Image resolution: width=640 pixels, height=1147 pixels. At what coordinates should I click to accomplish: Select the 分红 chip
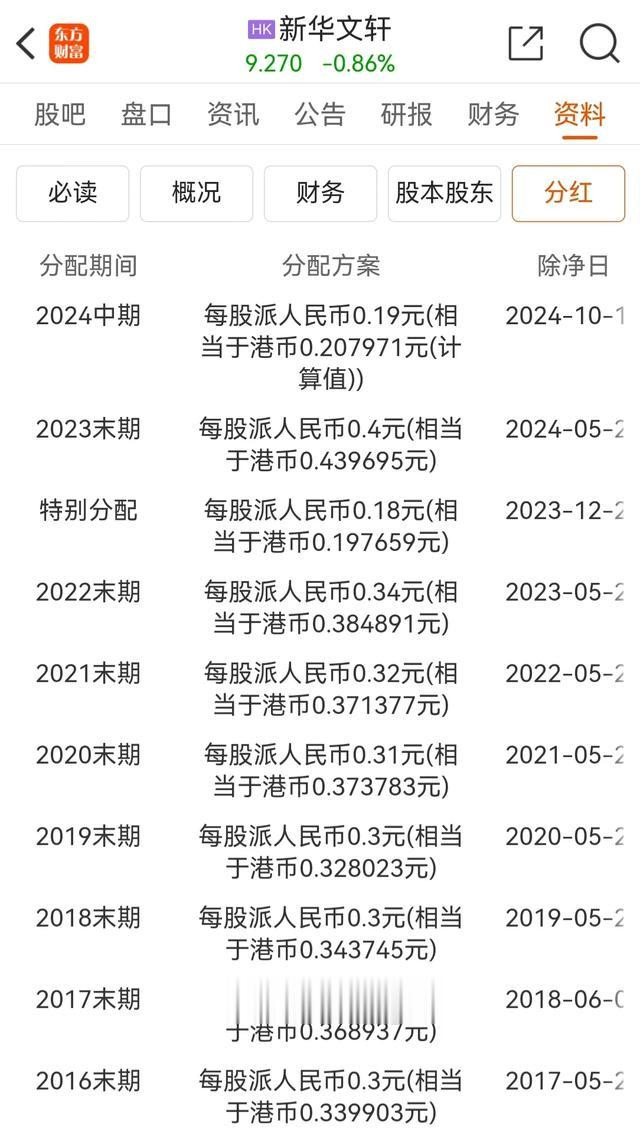tap(568, 193)
